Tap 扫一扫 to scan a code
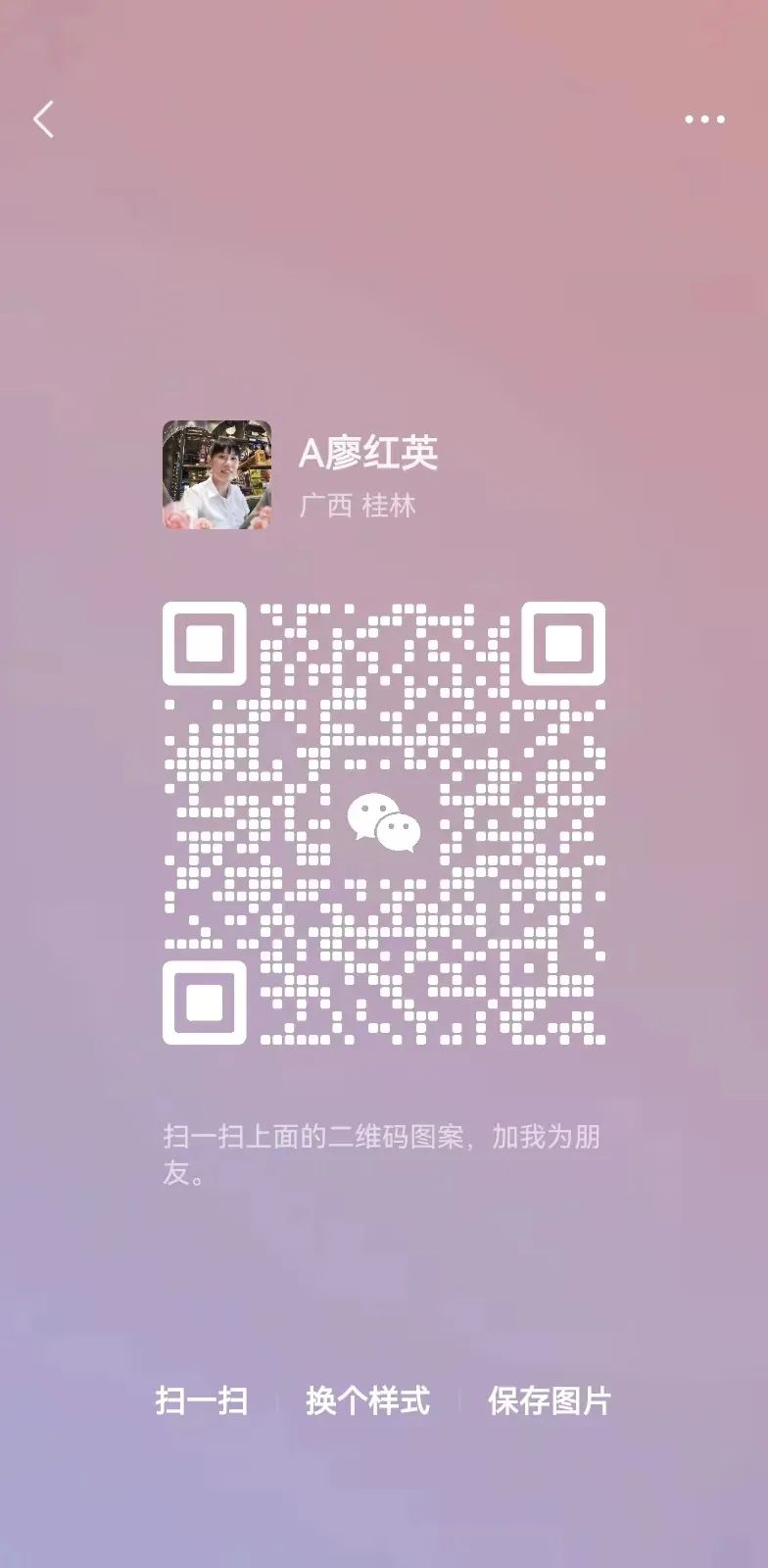Image resolution: width=768 pixels, height=1568 pixels. coord(202,1400)
